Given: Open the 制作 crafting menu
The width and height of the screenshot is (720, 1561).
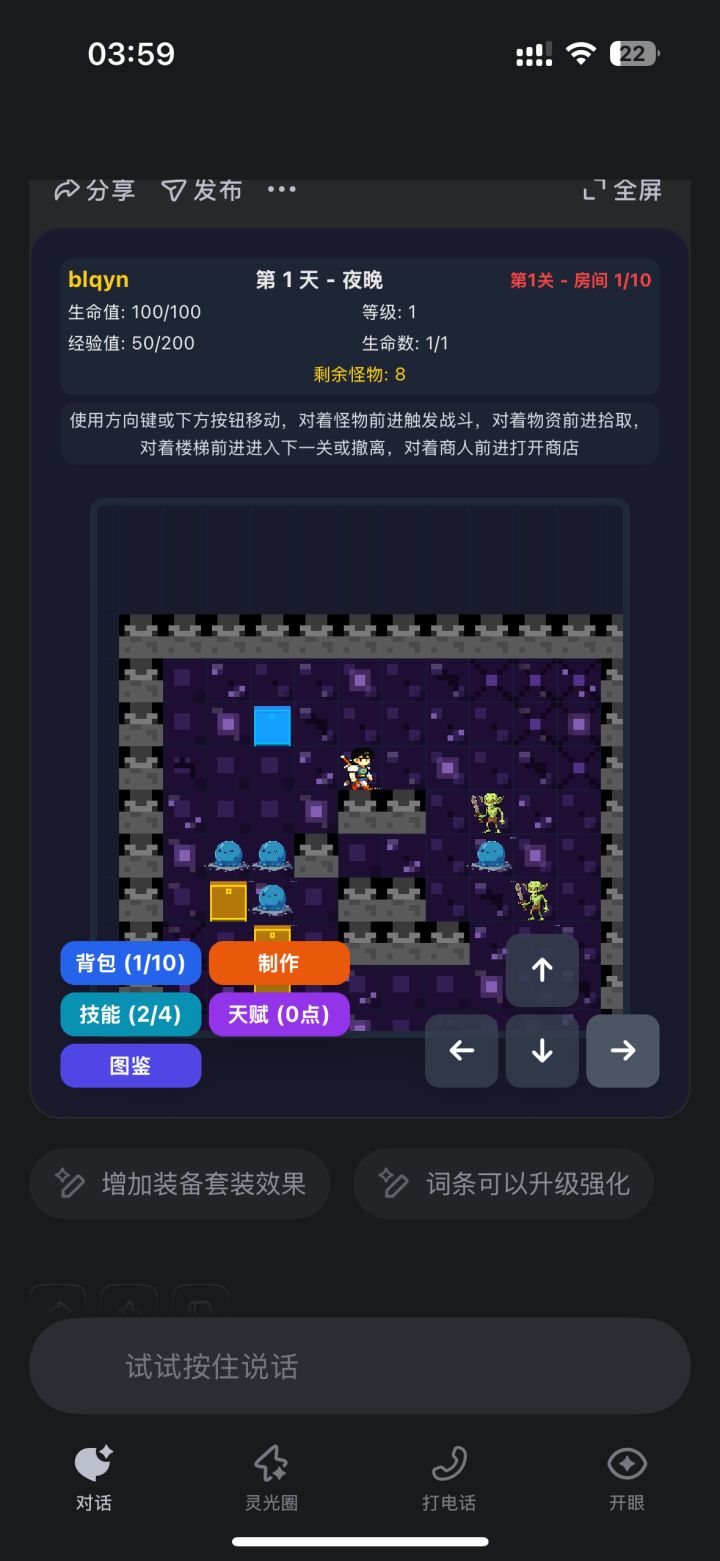Looking at the screenshot, I should pos(280,963).
